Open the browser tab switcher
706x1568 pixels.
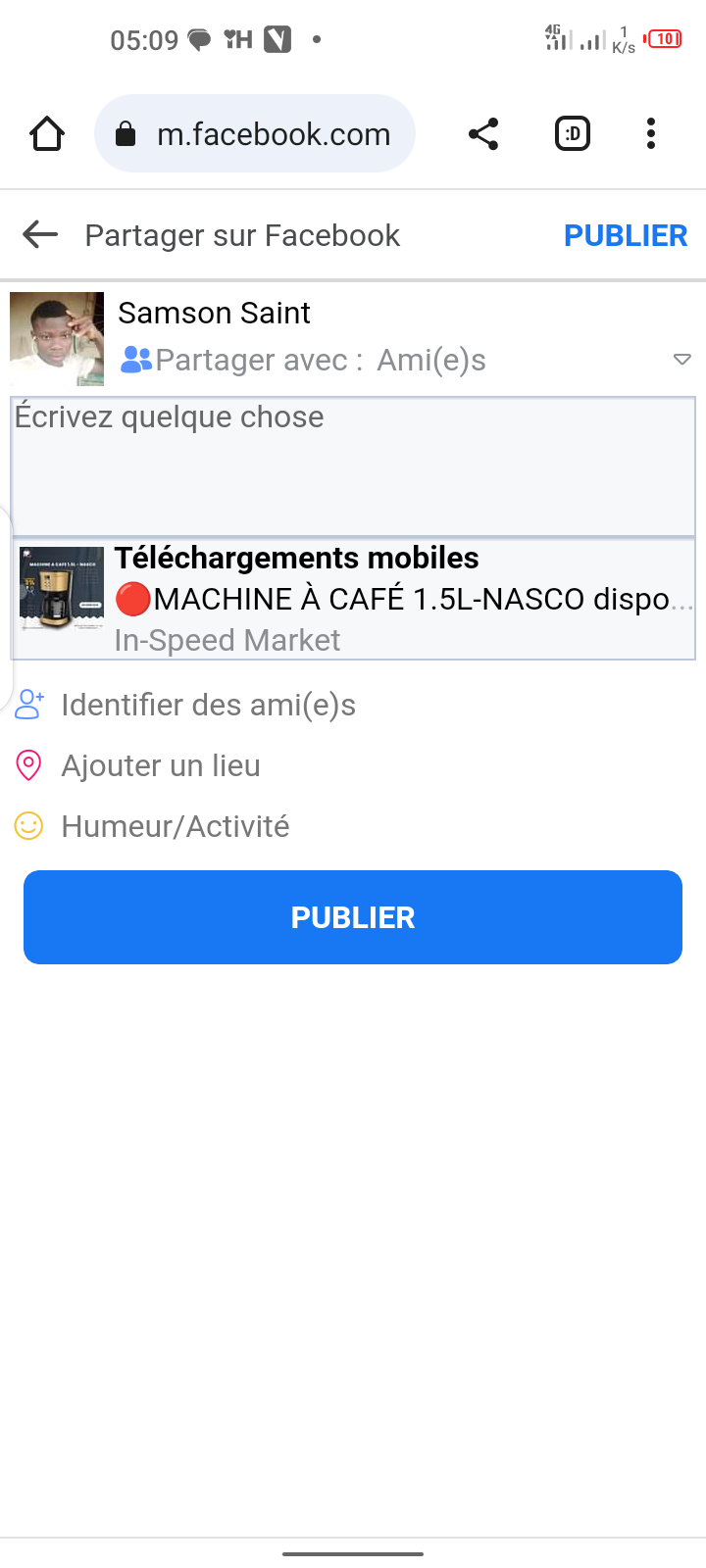pyautogui.click(x=573, y=133)
